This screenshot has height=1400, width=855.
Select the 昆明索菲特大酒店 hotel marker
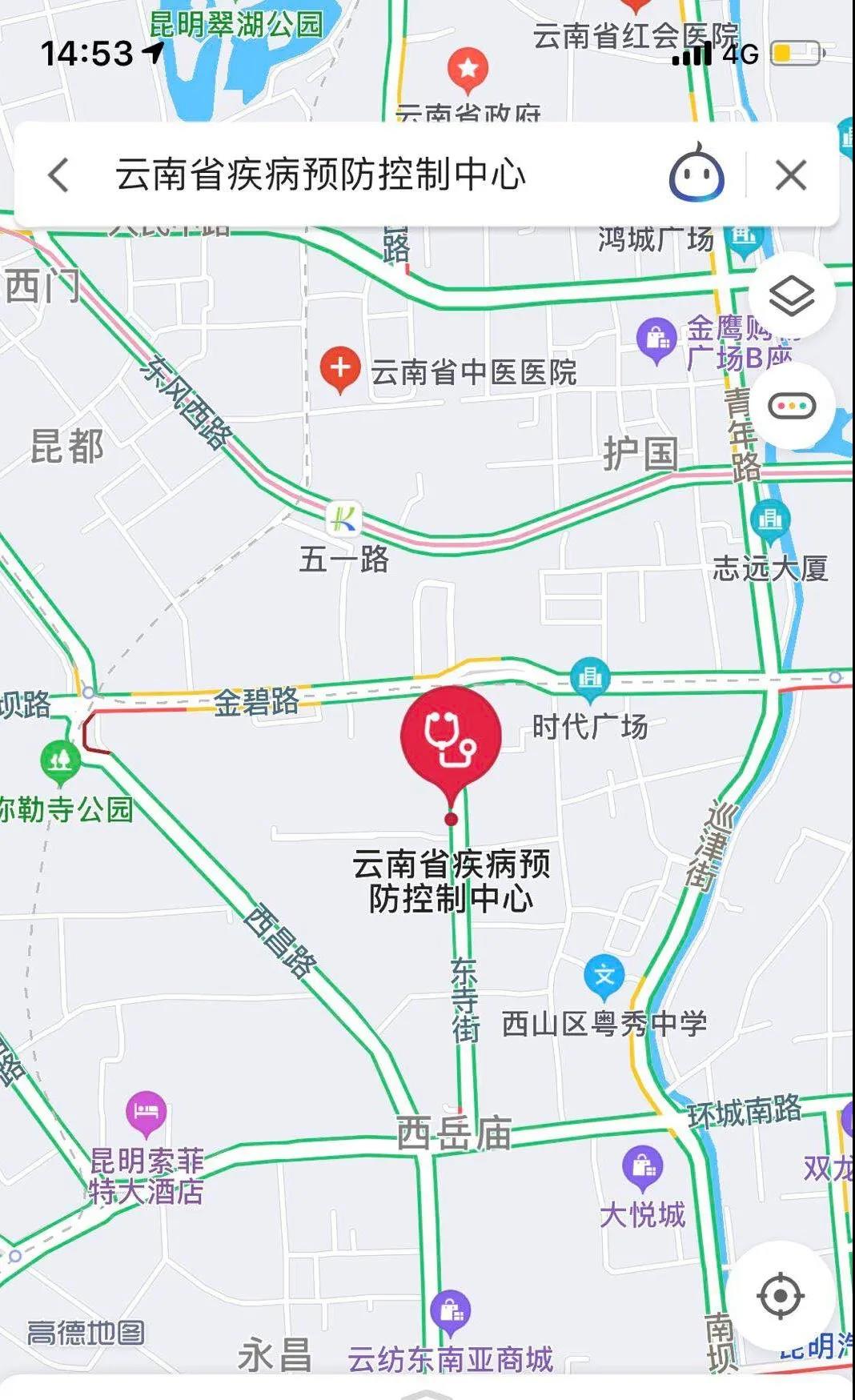pyautogui.click(x=146, y=1113)
